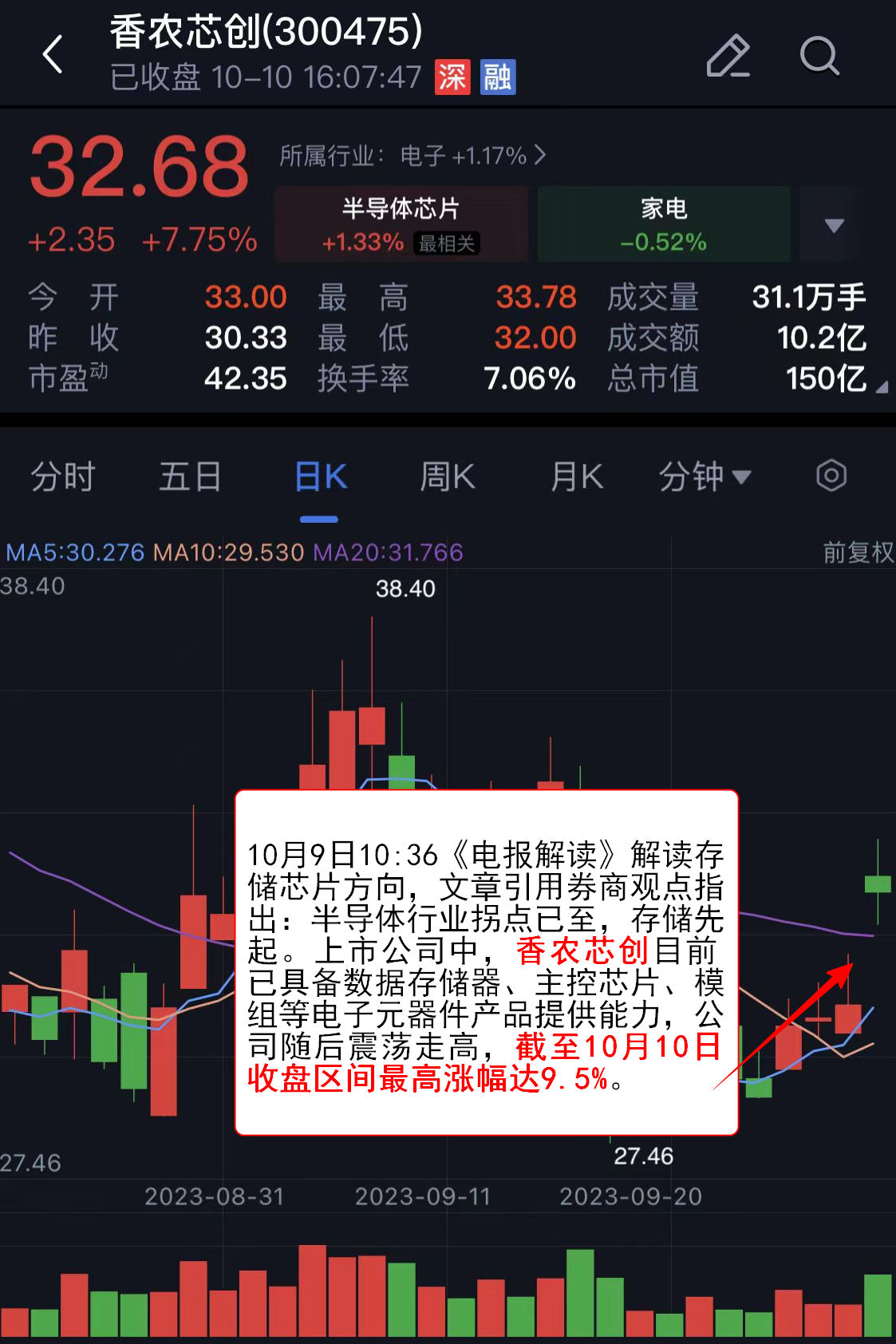Image resolution: width=896 pixels, height=1344 pixels.
Task: Open the 分钟 interval dropdown
Action: click(x=704, y=477)
